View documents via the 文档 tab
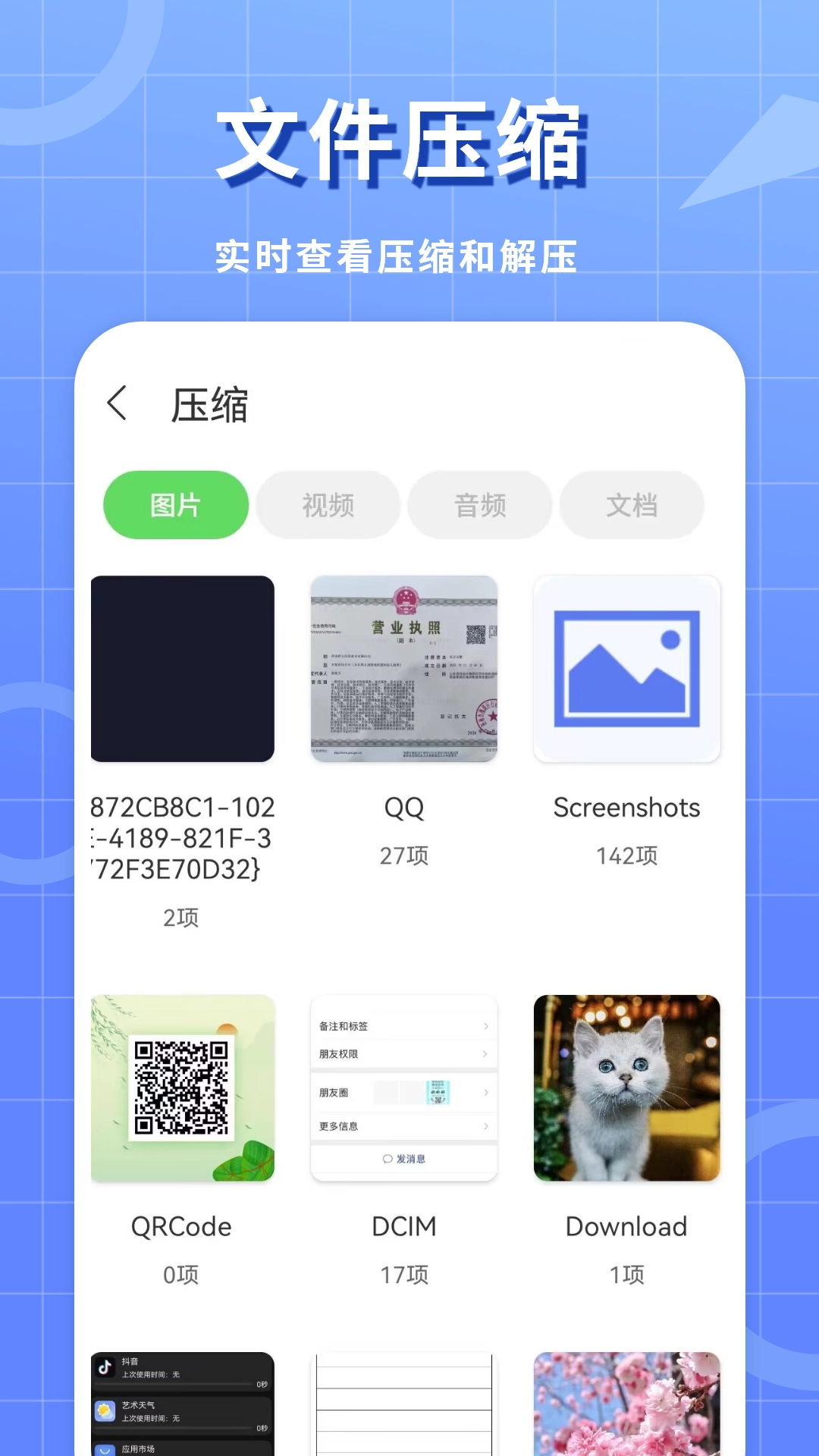Screen dimensions: 819x1456 pyautogui.click(x=632, y=504)
